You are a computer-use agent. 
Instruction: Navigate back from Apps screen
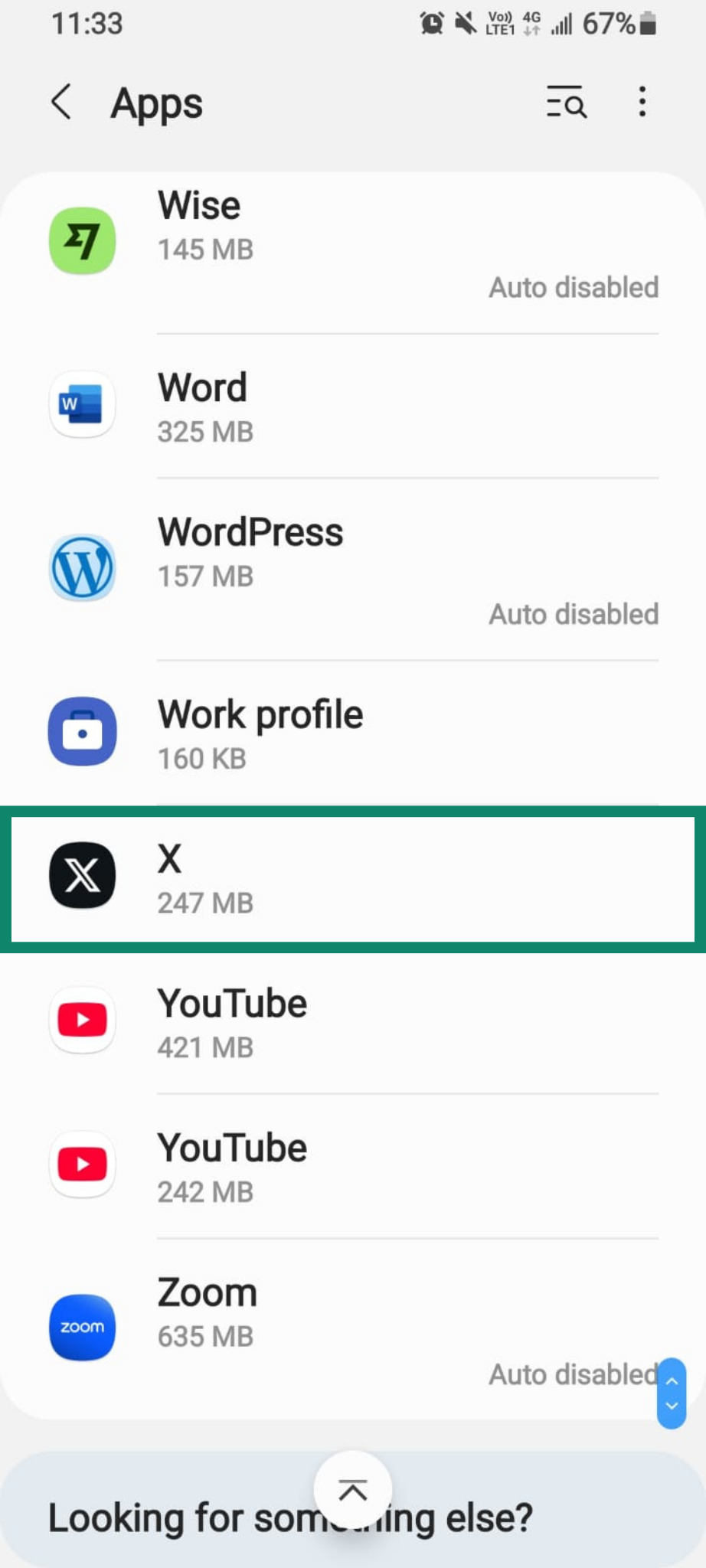(60, 103)
